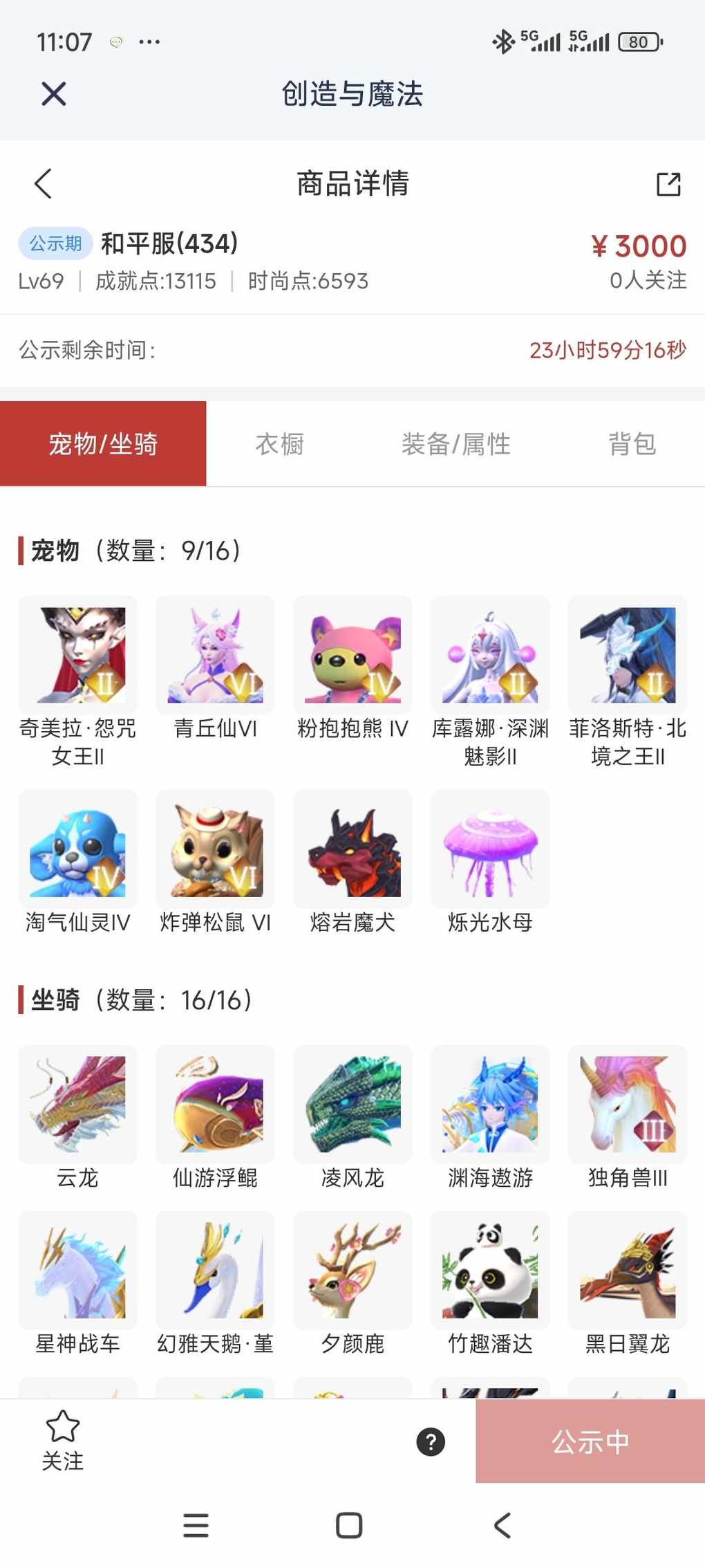This screenshot has height=1568, width=705.
Task: Select the 背包 tab
Action: pos(632,444)
